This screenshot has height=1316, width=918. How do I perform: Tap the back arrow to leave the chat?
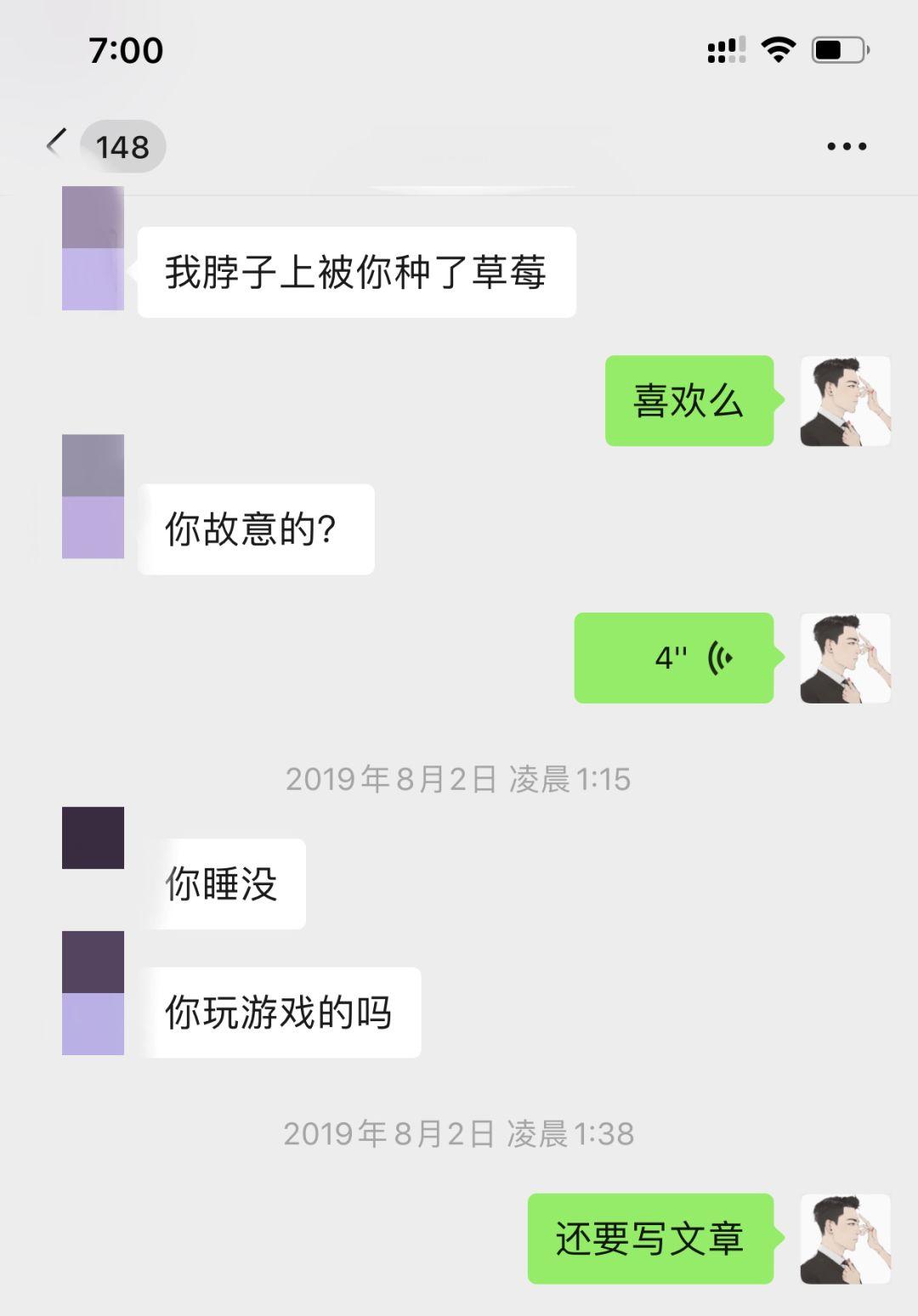tap(56, 143)
